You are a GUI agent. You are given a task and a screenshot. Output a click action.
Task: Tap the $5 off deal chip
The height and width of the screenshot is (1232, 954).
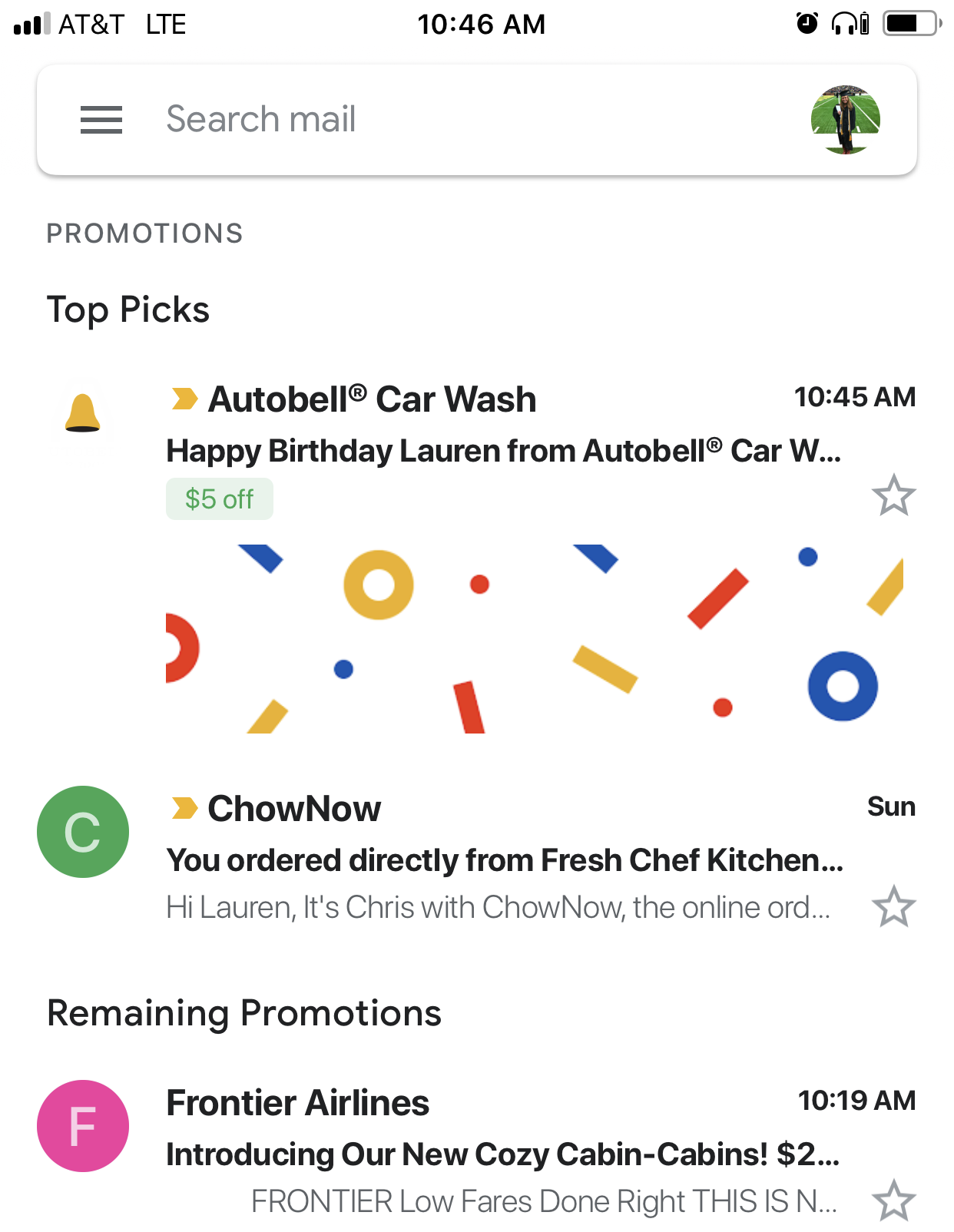click(x=219, y=499)
